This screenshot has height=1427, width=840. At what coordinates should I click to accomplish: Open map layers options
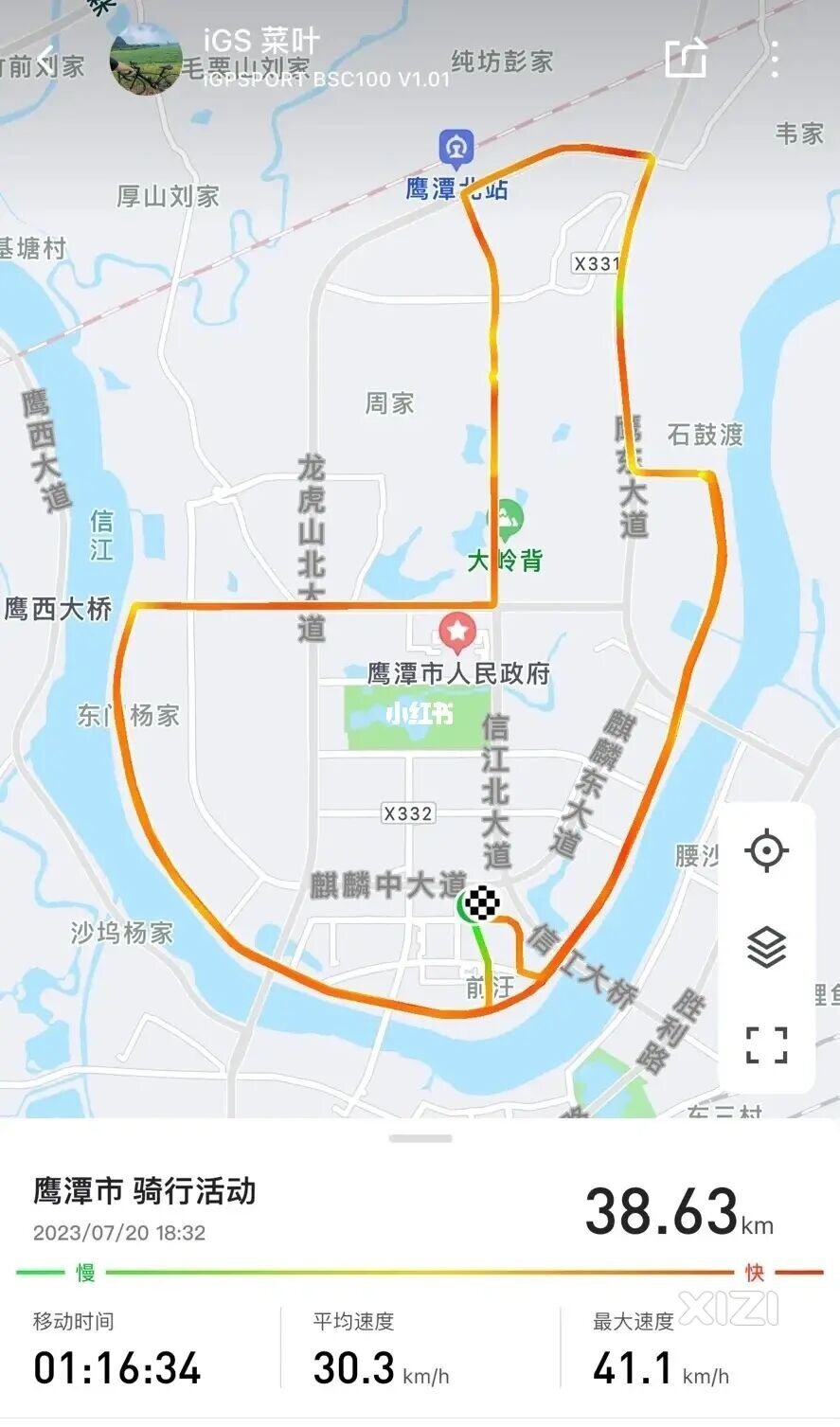(x=766, y=948)
